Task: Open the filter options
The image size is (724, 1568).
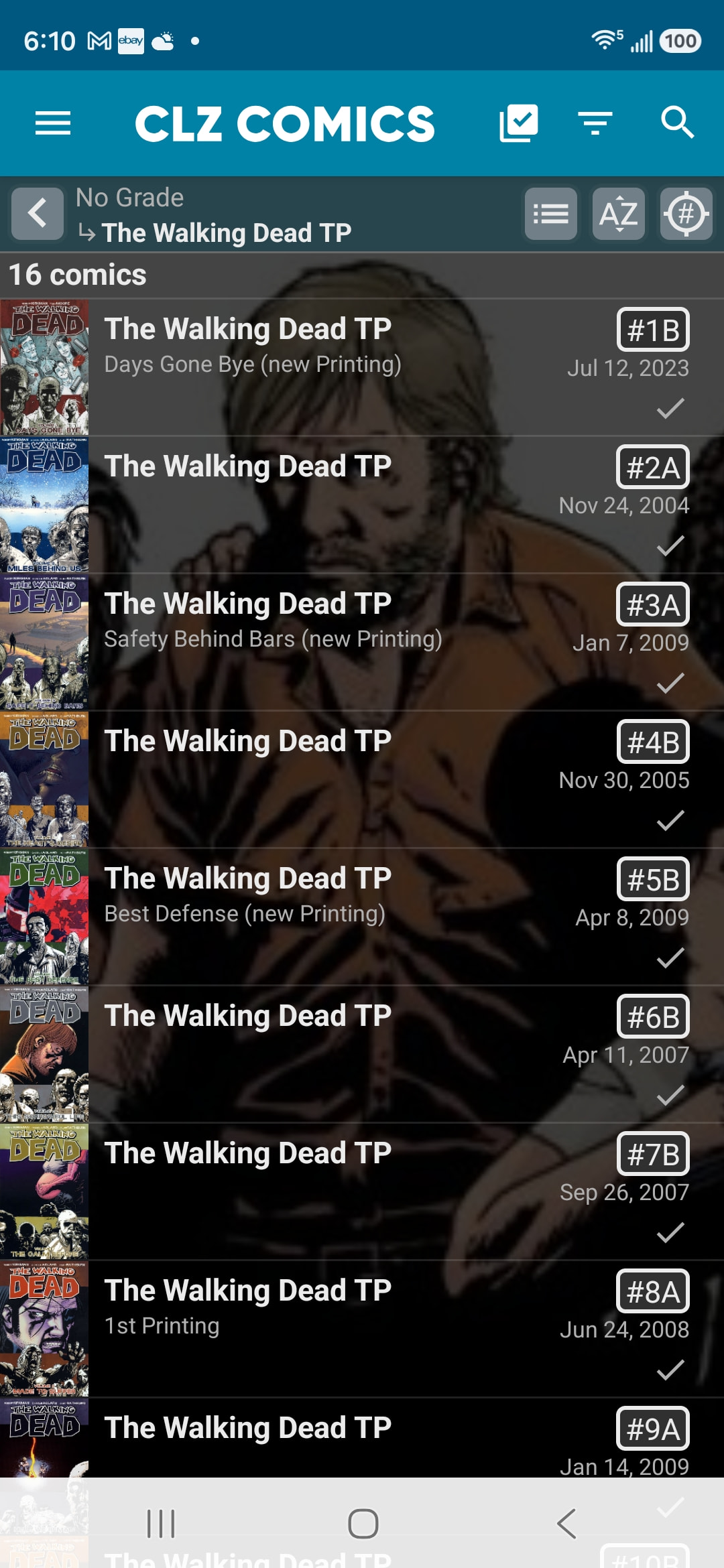Action: 595,123
